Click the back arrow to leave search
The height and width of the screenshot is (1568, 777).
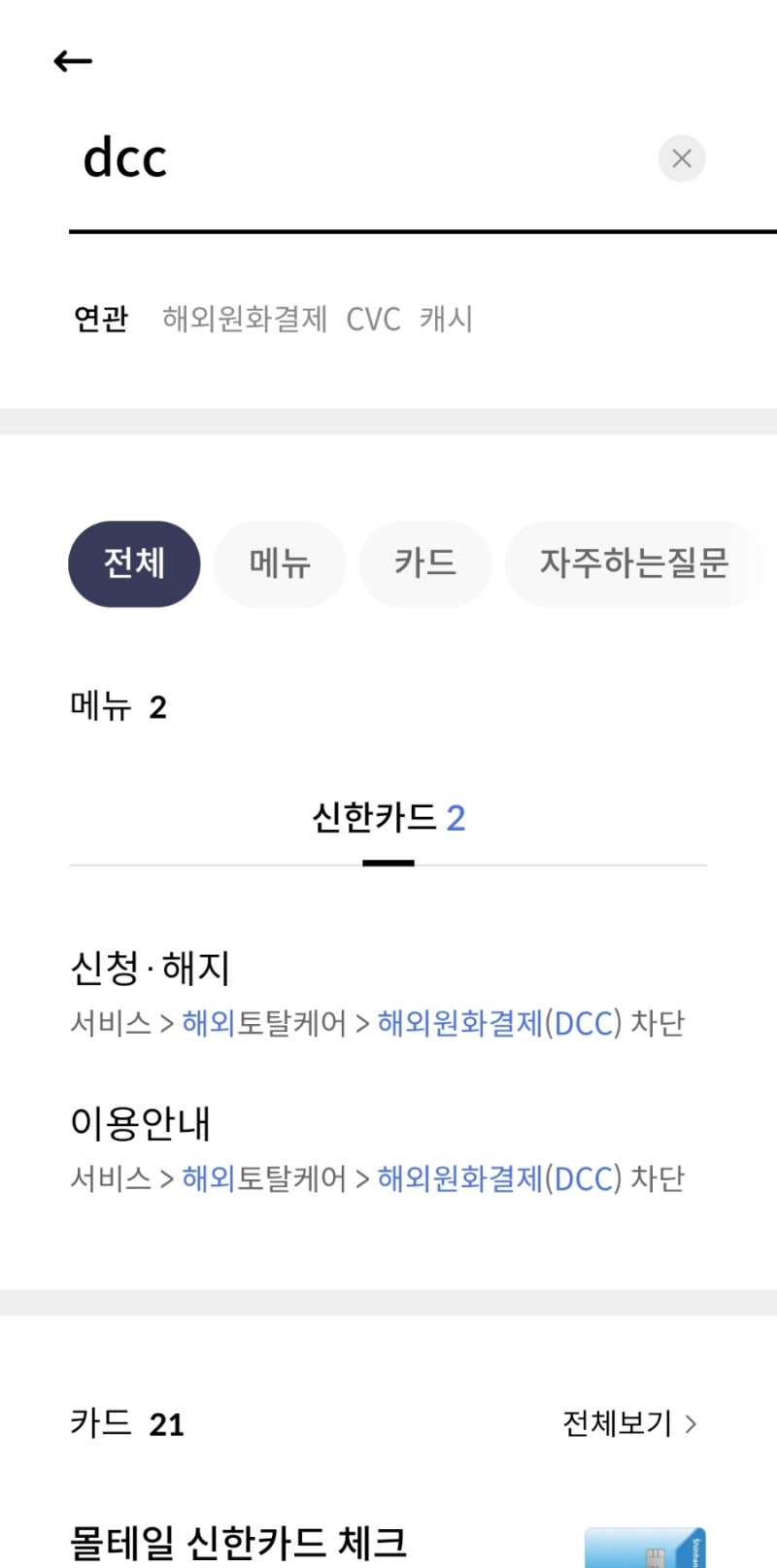pos(73,61)
